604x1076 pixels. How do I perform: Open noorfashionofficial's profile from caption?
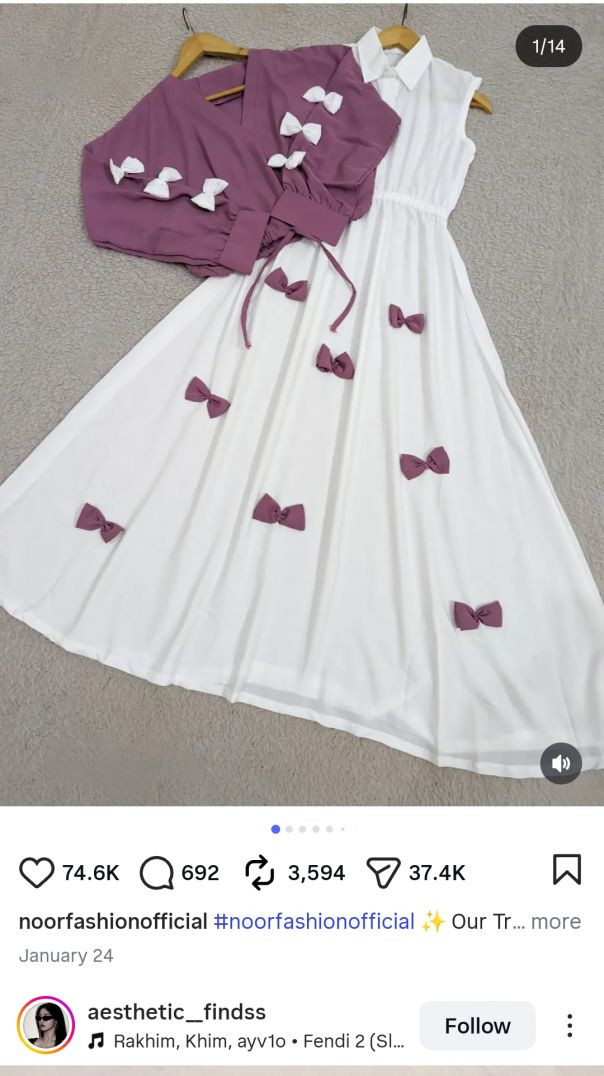tap(113, 921)
